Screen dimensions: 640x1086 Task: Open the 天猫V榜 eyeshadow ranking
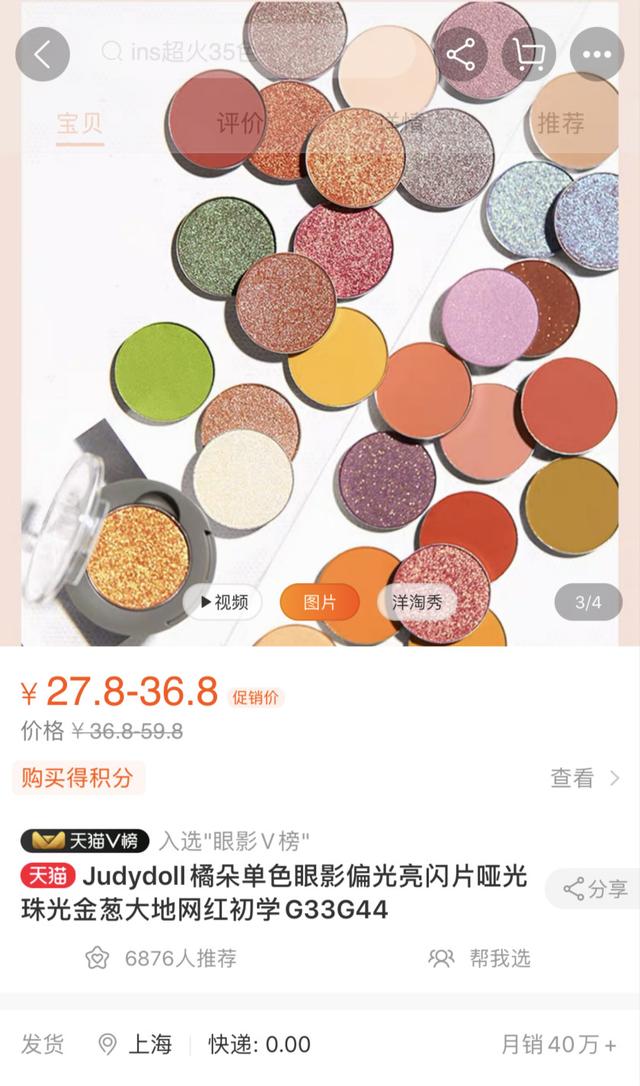(165, 840)
